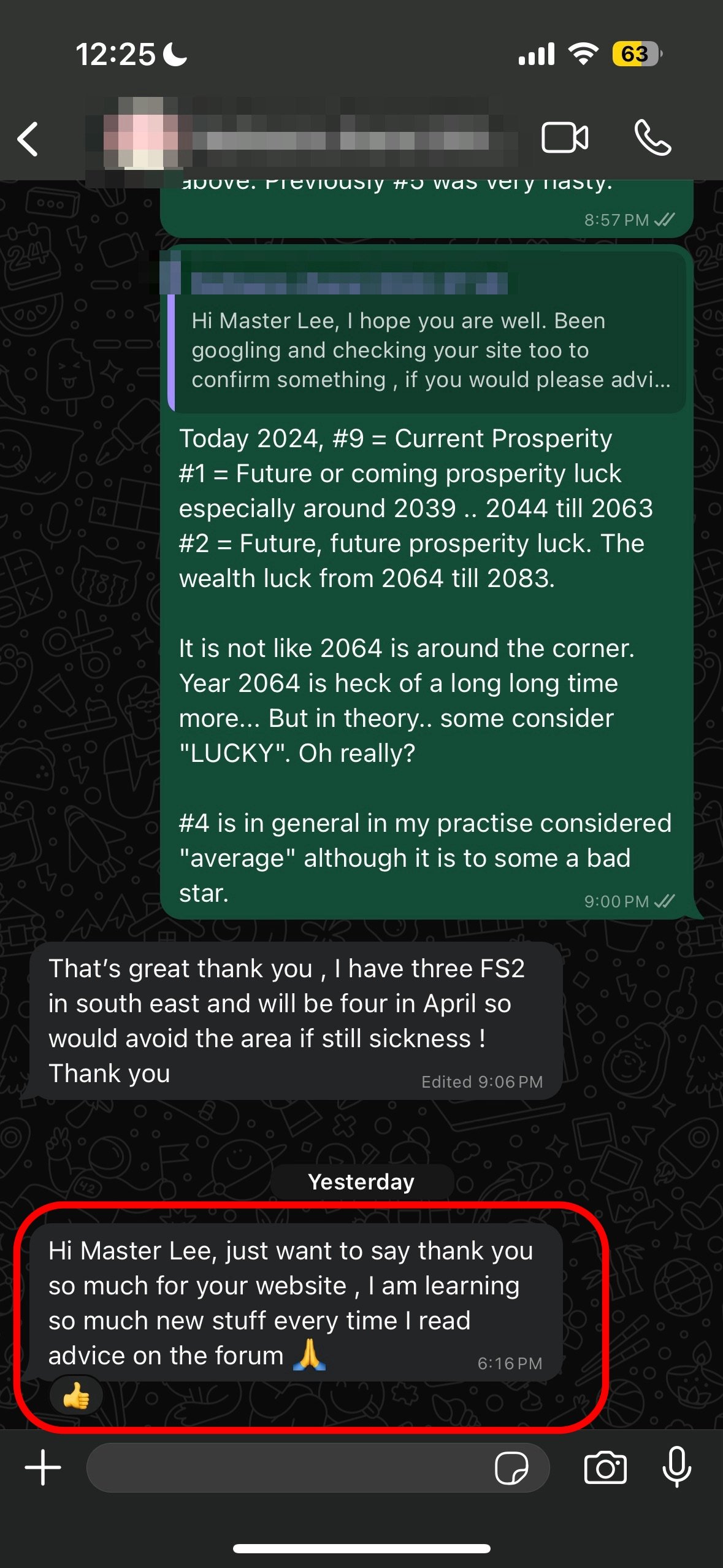723x1568 pixels.
Task: Go back to the chats list
Action: coord(28,139)
